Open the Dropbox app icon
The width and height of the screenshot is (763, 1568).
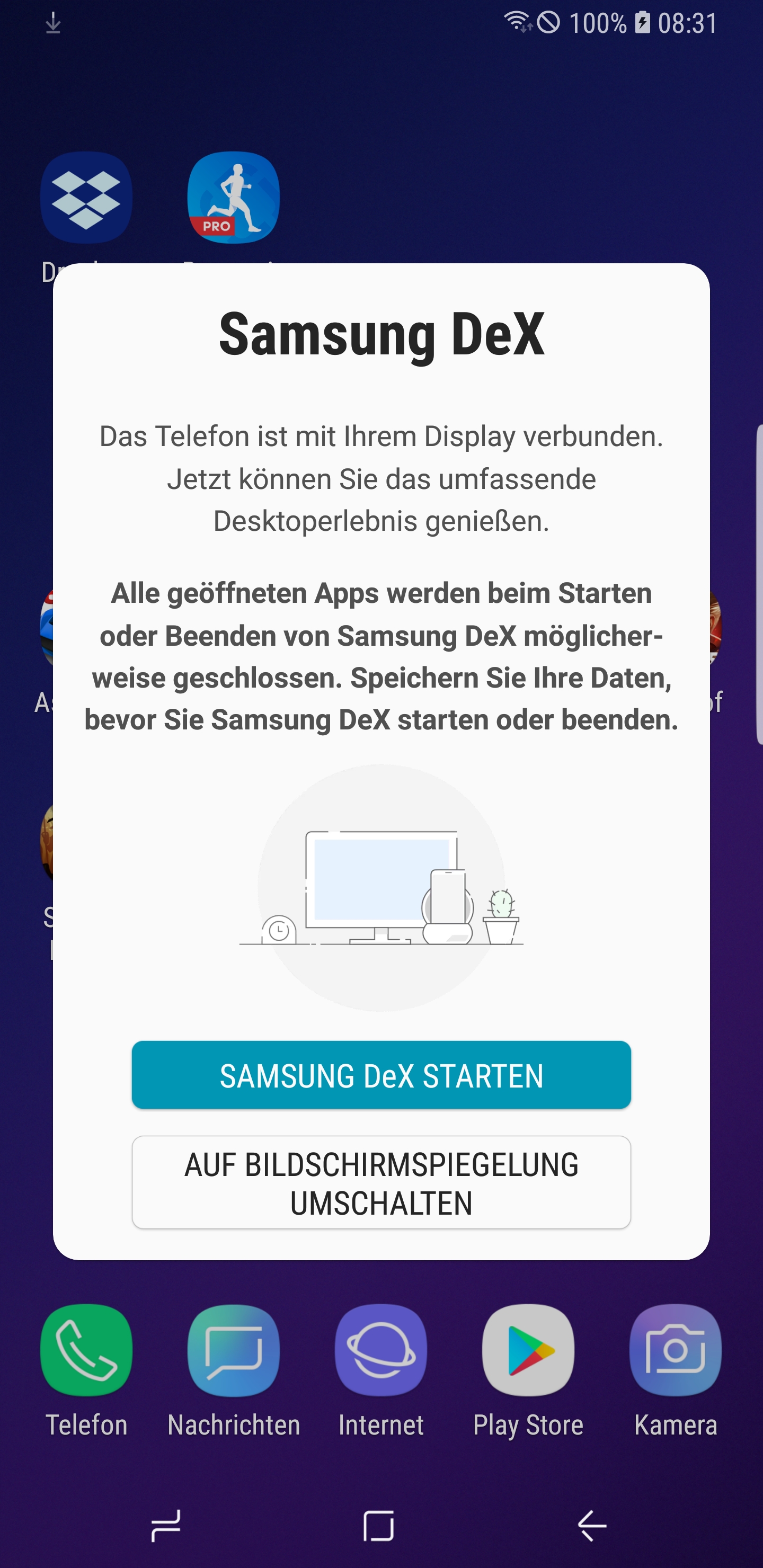pyautogui.click(x=86, y=198)
